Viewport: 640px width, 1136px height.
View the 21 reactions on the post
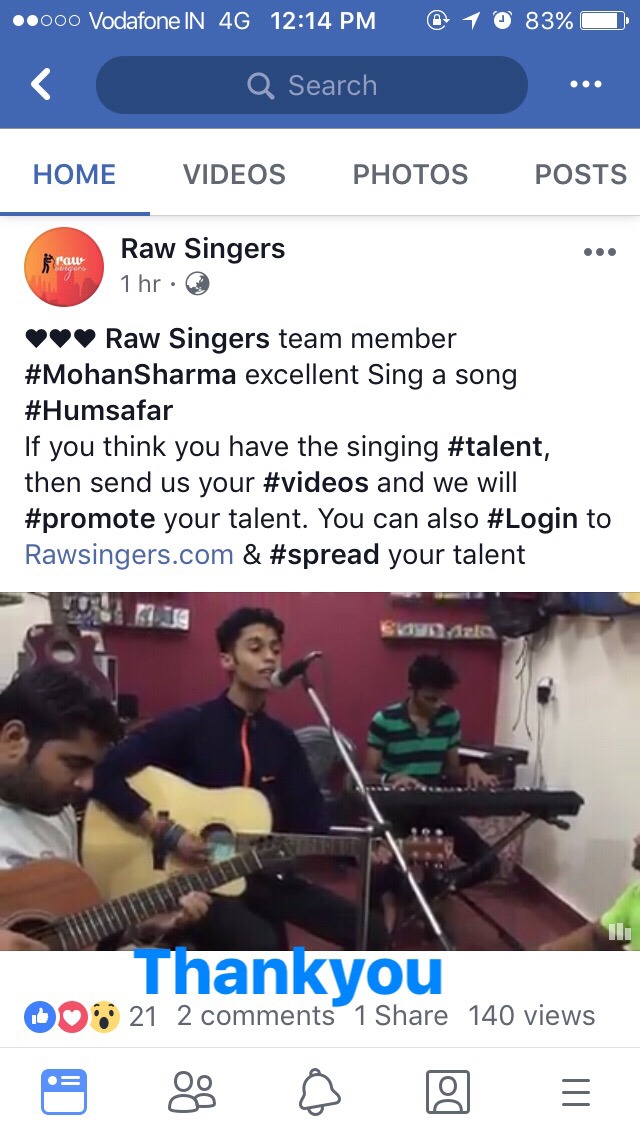coord(90,1016)
